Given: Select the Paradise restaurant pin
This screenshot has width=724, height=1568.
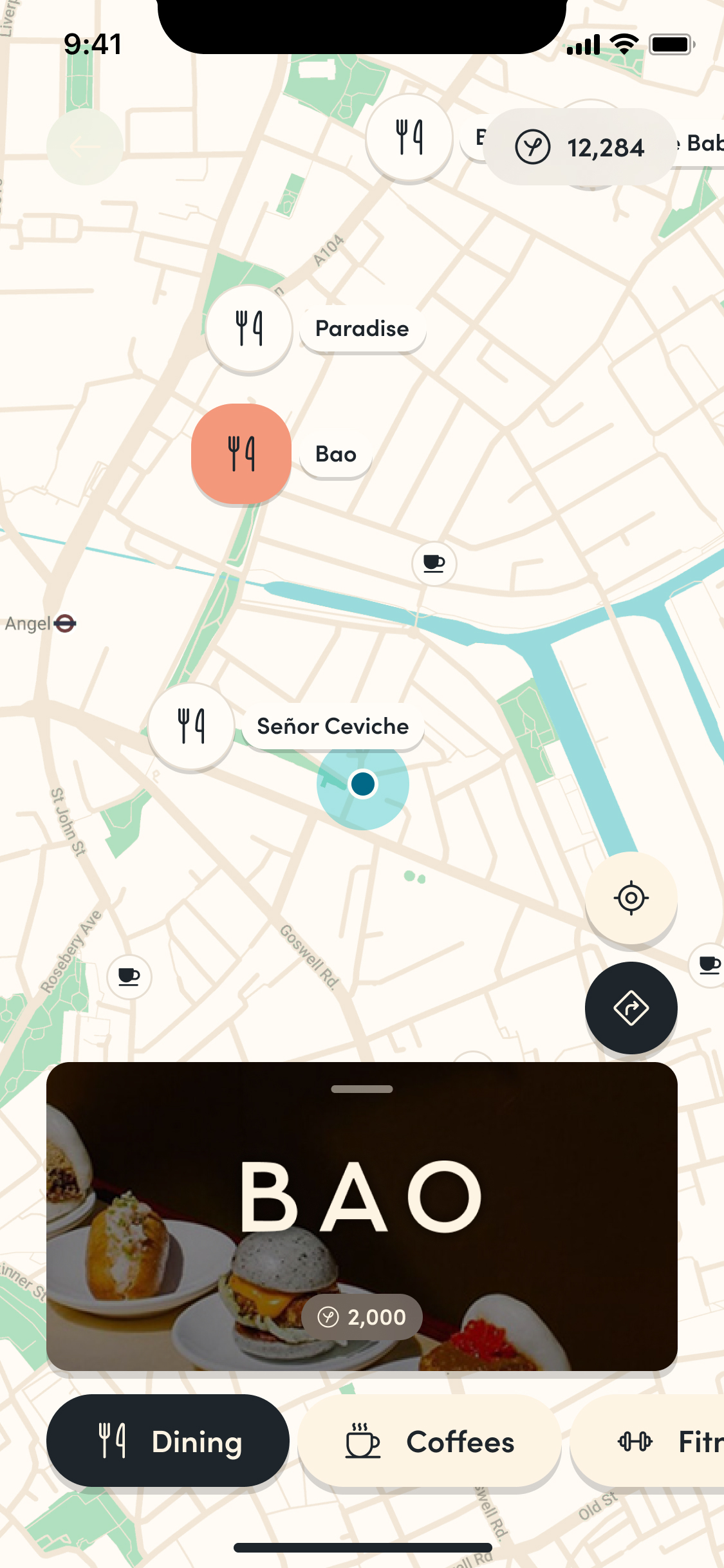Looking at the screenshot, I should click(249, 328).
